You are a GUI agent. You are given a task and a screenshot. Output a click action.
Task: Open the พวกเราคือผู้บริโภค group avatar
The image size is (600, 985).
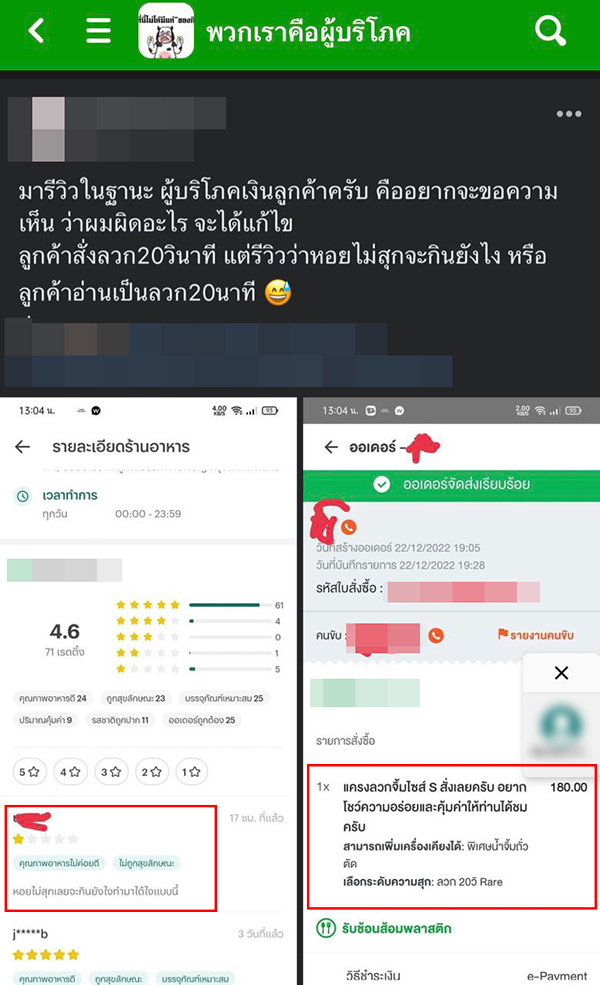coord(166,32)
